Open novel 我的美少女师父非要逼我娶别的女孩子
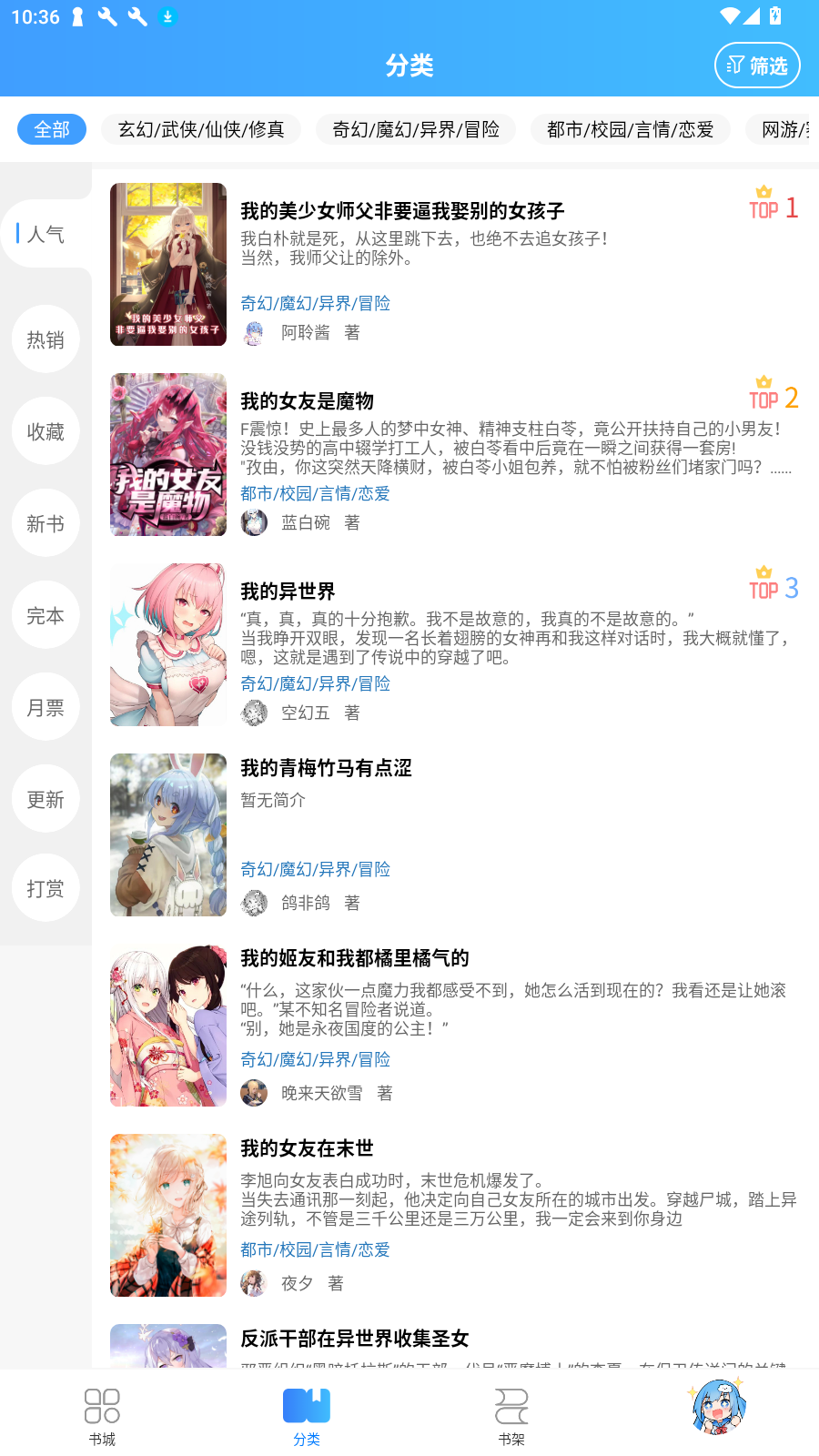This screenshot has width=819, height=1456. 402,211
